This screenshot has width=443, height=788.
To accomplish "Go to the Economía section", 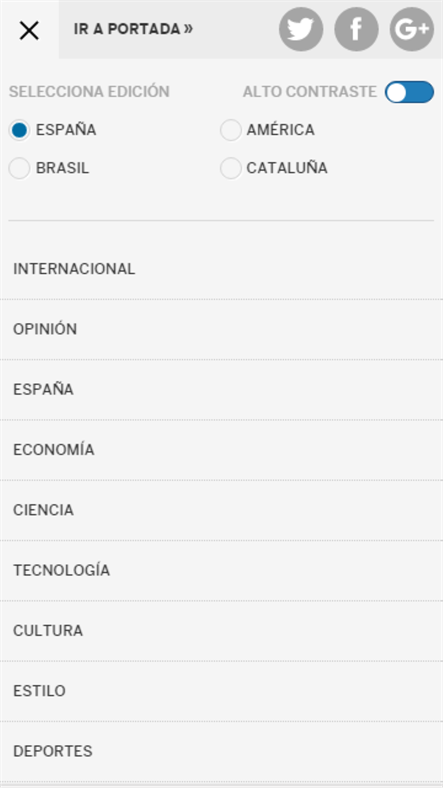I will (x=222, y=450).
